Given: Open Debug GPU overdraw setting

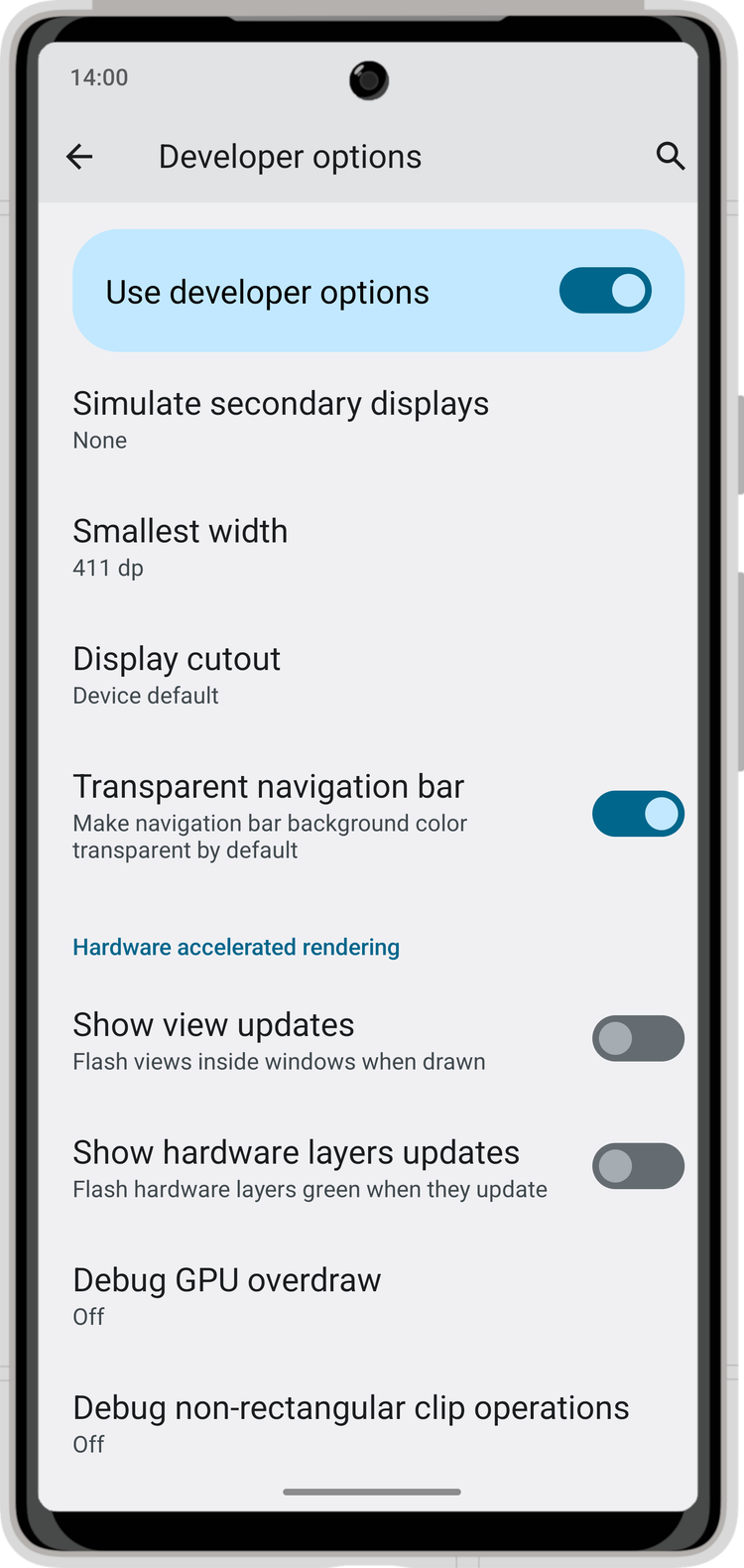Looking at the screenshot, I should point(227,1295).
